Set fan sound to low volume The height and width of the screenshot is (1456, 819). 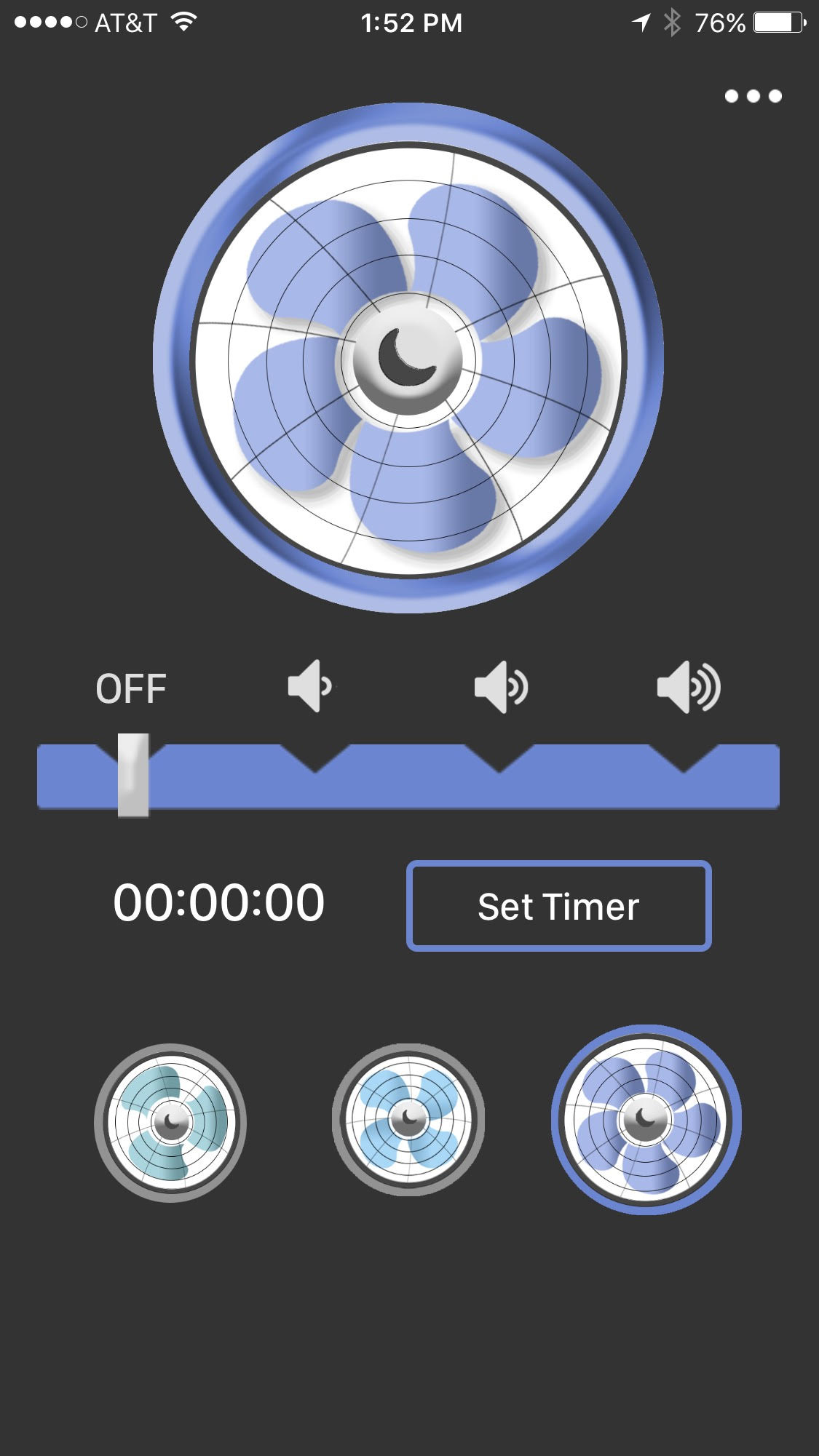click(310, 686)
